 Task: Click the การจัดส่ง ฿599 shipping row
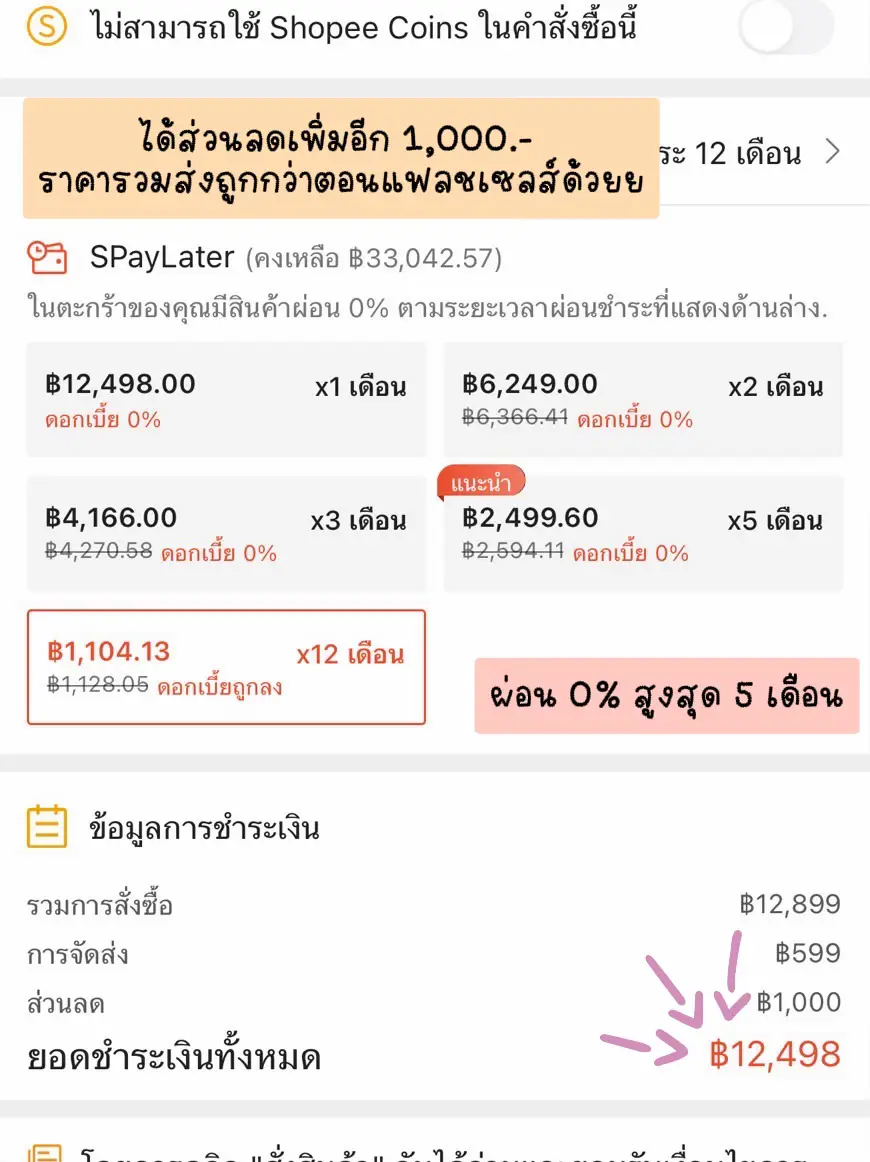435,953
